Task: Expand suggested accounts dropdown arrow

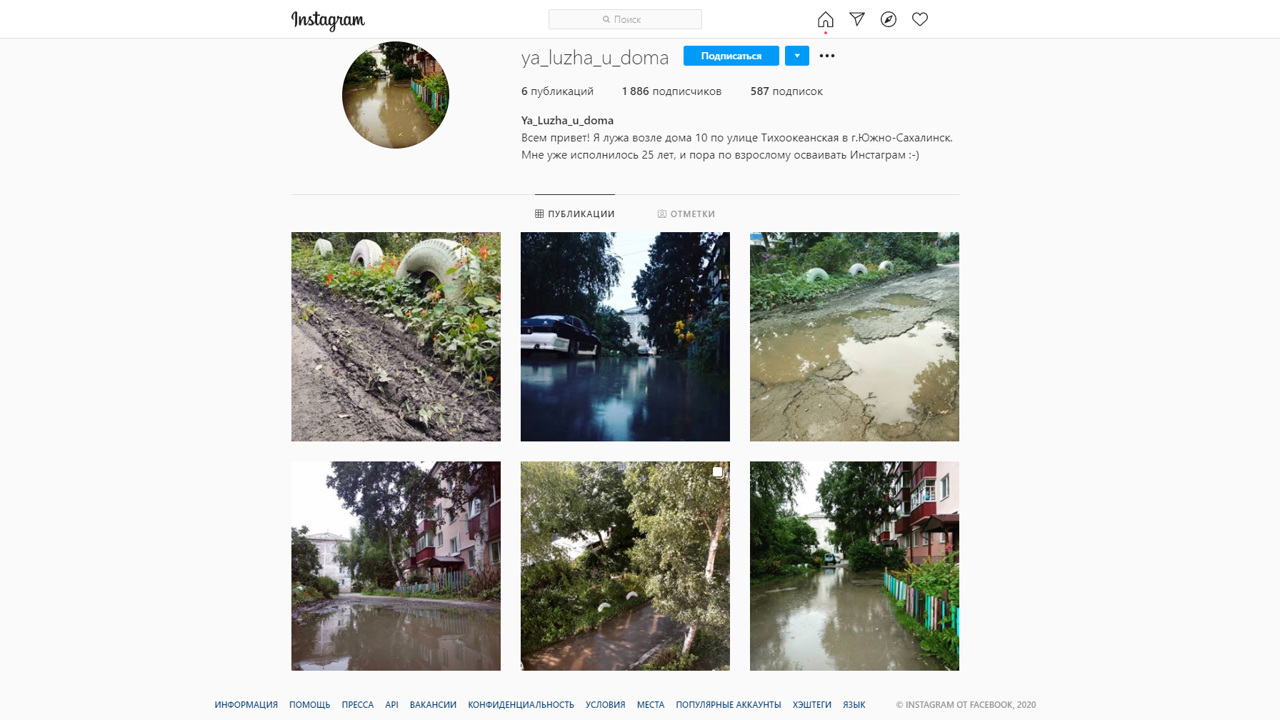Action: point(797,56)
